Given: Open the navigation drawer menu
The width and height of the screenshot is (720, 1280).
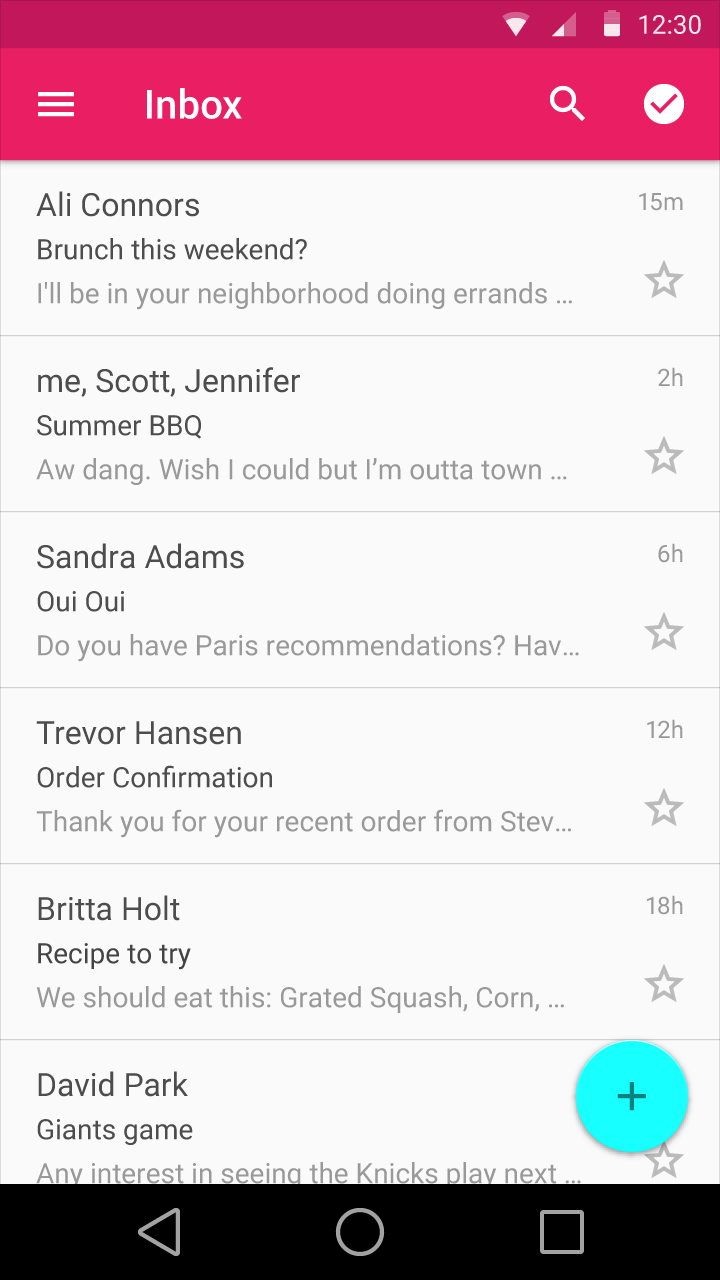Looking at the screenshot, I should (56, 105).
